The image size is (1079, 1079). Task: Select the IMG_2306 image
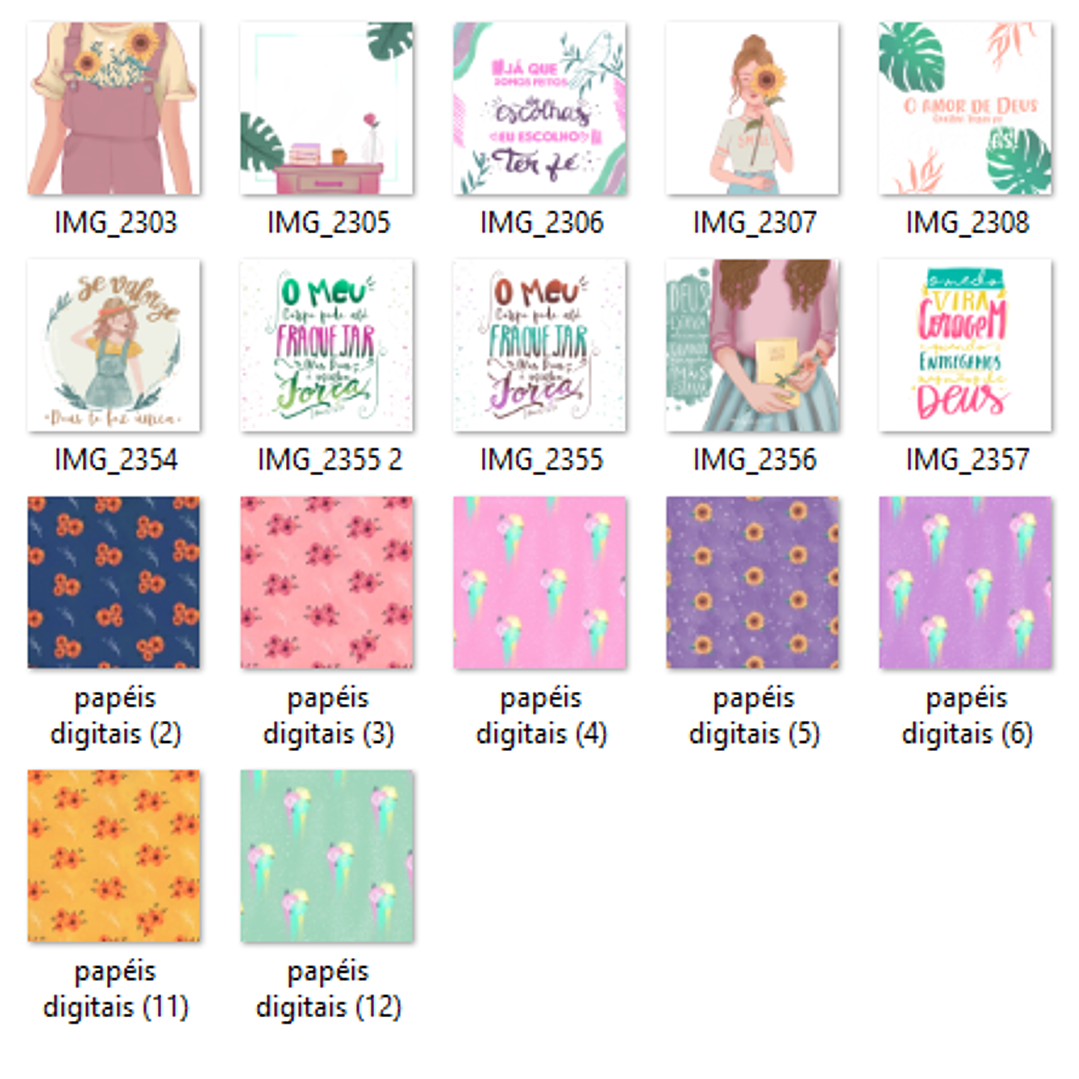[x=540, y=108]
